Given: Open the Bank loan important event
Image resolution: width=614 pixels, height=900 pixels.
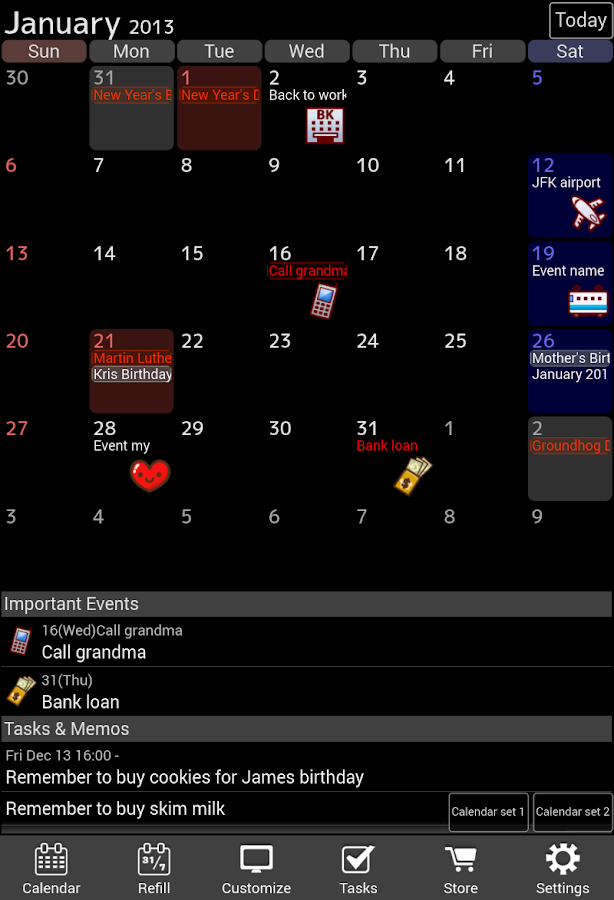Looking at the screenshot, I should 300,692.
